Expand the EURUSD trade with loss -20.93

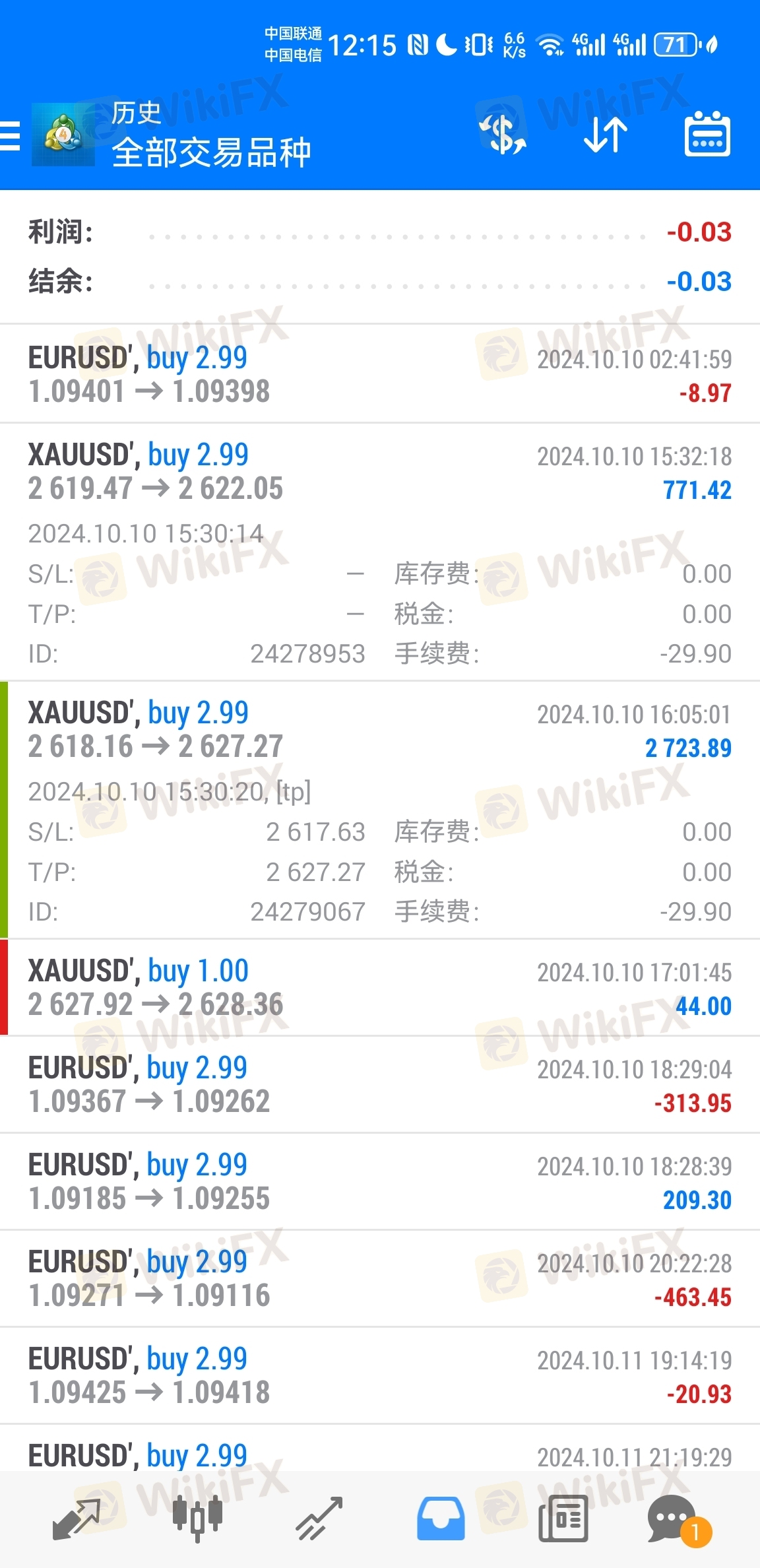coord(380,1376)
